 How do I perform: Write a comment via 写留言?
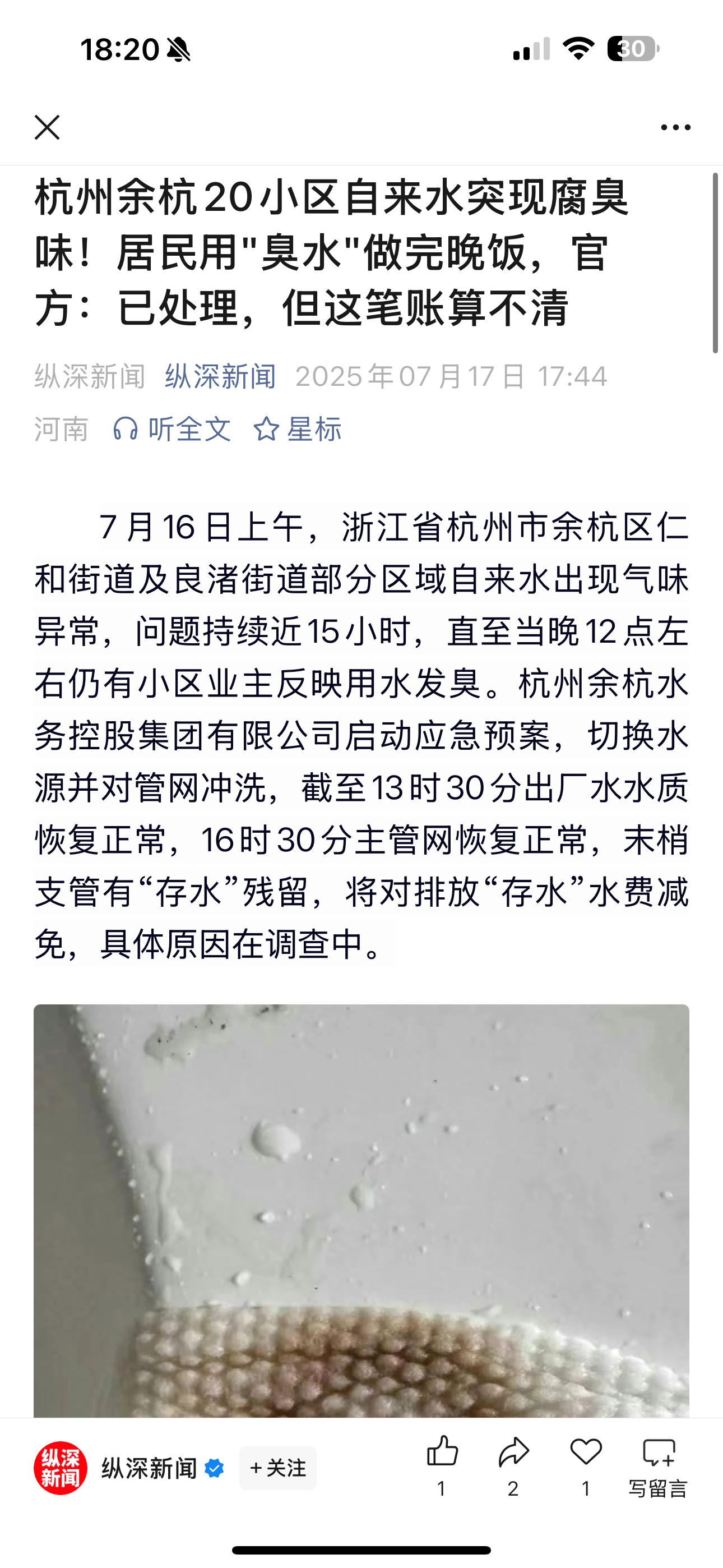click(658, 1467)
